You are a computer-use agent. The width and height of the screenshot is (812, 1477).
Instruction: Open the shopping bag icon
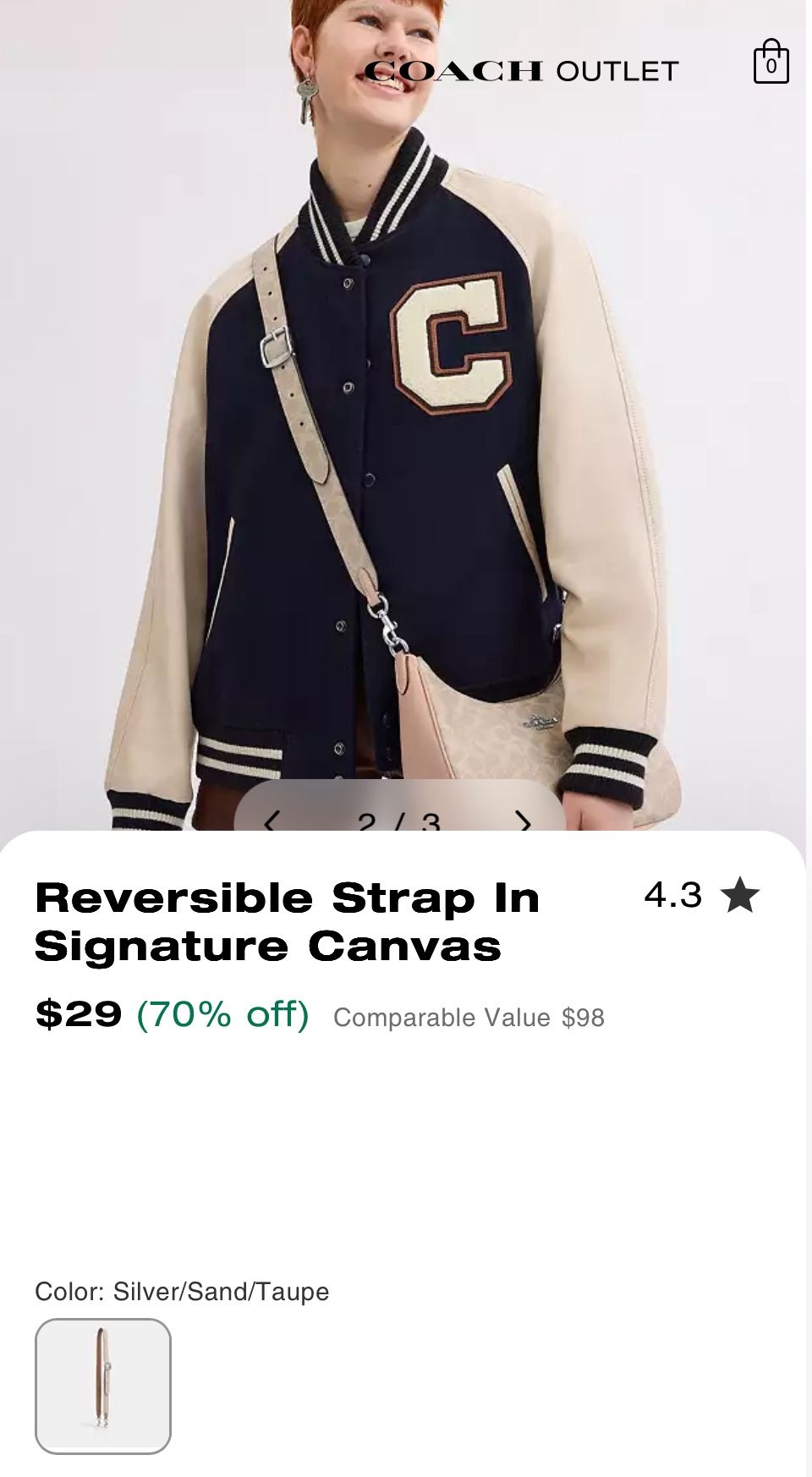point(771,67)
